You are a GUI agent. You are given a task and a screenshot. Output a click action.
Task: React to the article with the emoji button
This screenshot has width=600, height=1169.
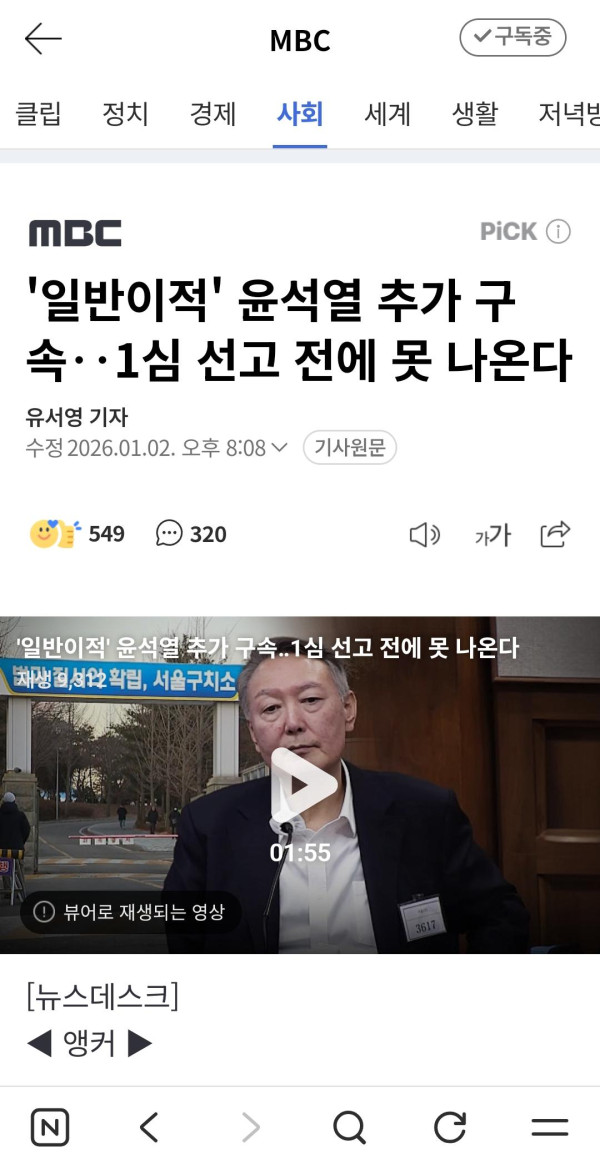(x=55, y=534)
